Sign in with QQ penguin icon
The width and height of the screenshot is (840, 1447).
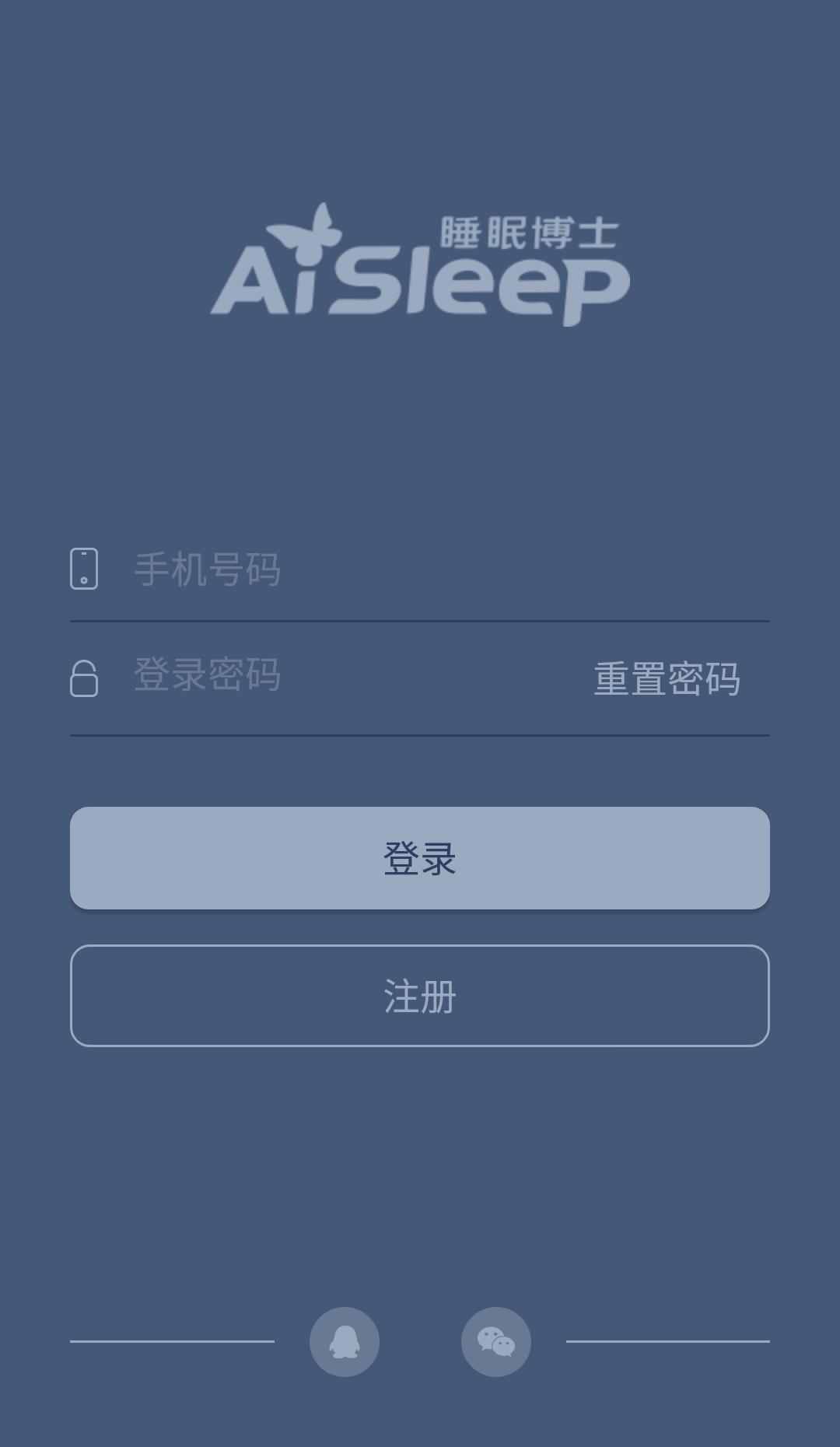click(x=345, y=1342)
